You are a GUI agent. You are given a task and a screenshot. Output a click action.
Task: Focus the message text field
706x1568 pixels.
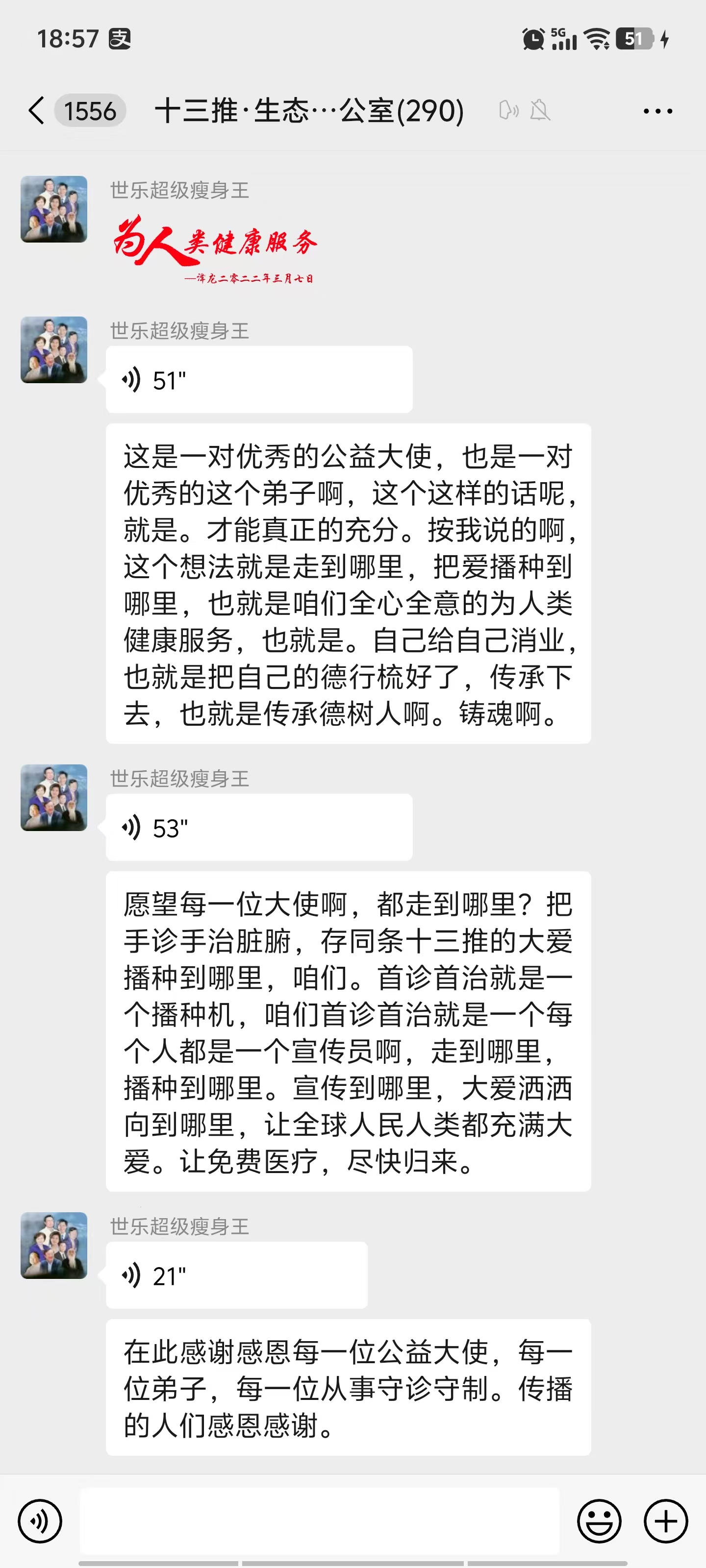tap(319, 1521)
